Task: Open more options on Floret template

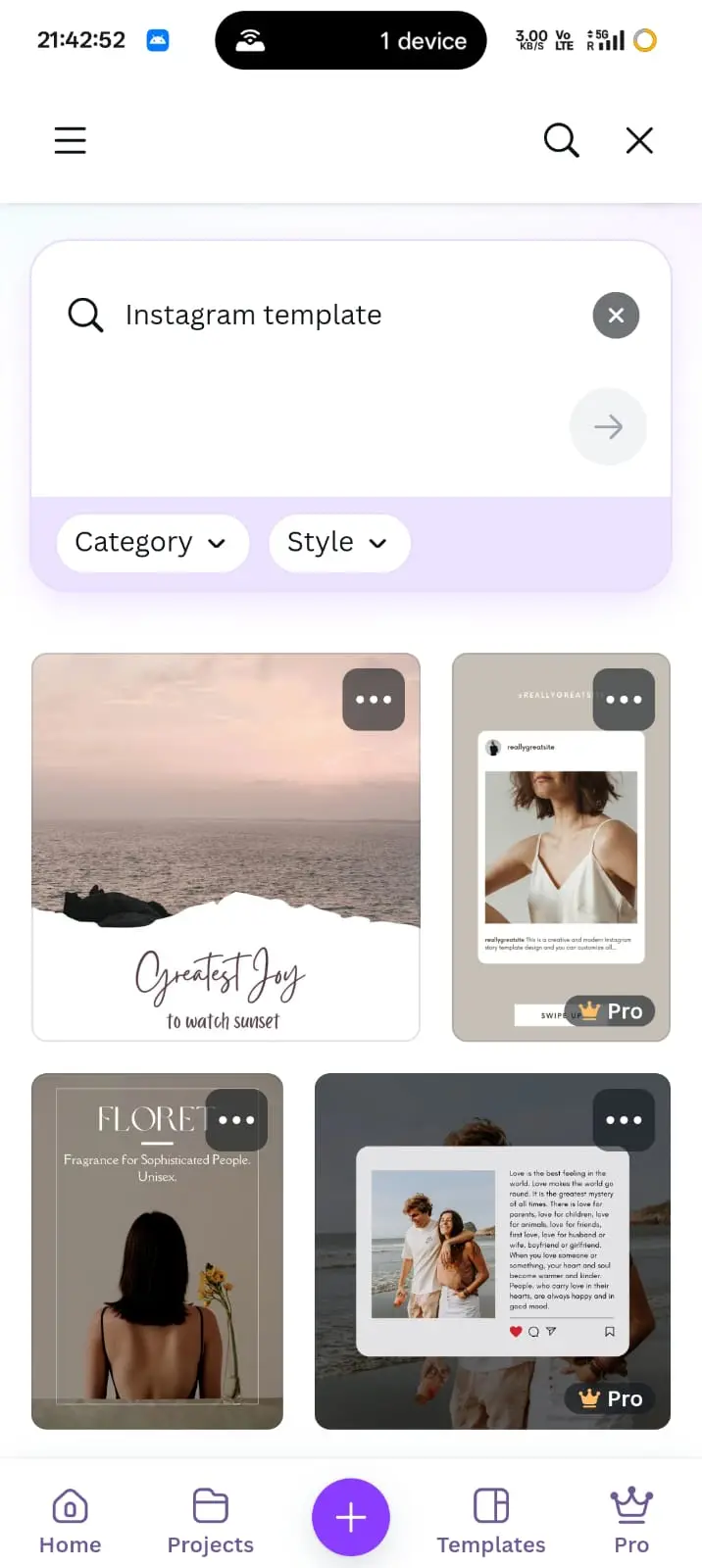Action: click(236, 1119)
